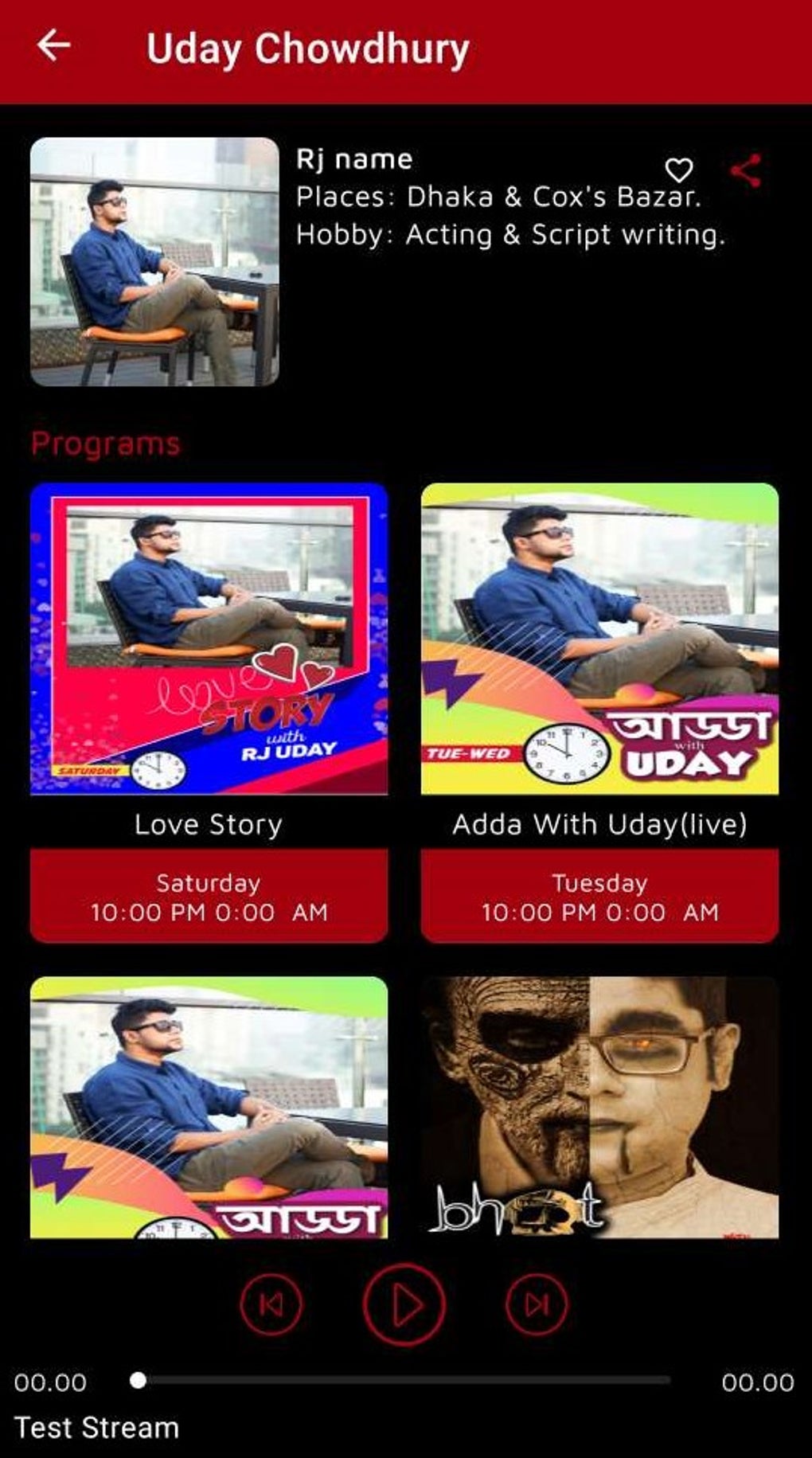Skip to the previous track

[271, 1304]
